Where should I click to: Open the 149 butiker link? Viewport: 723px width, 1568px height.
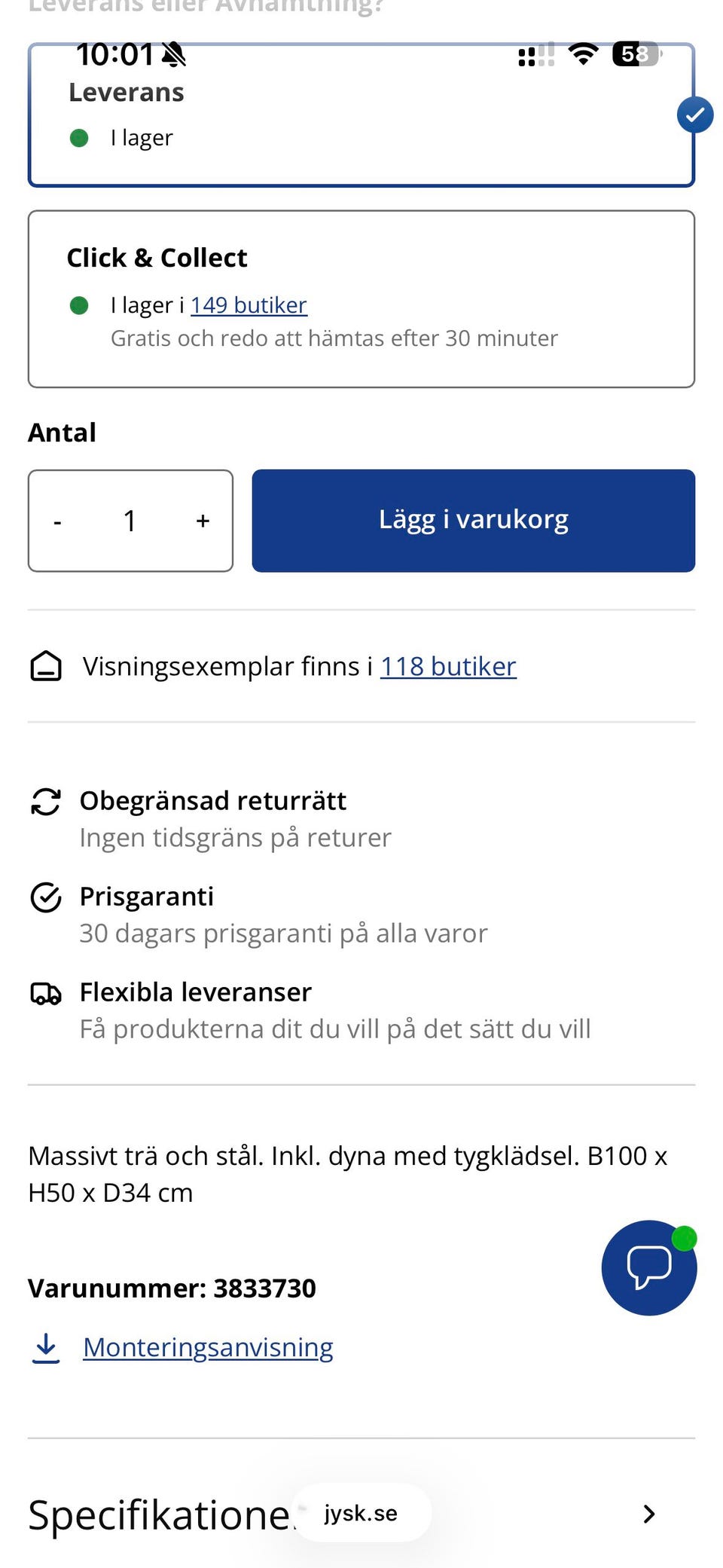[249, 305]
